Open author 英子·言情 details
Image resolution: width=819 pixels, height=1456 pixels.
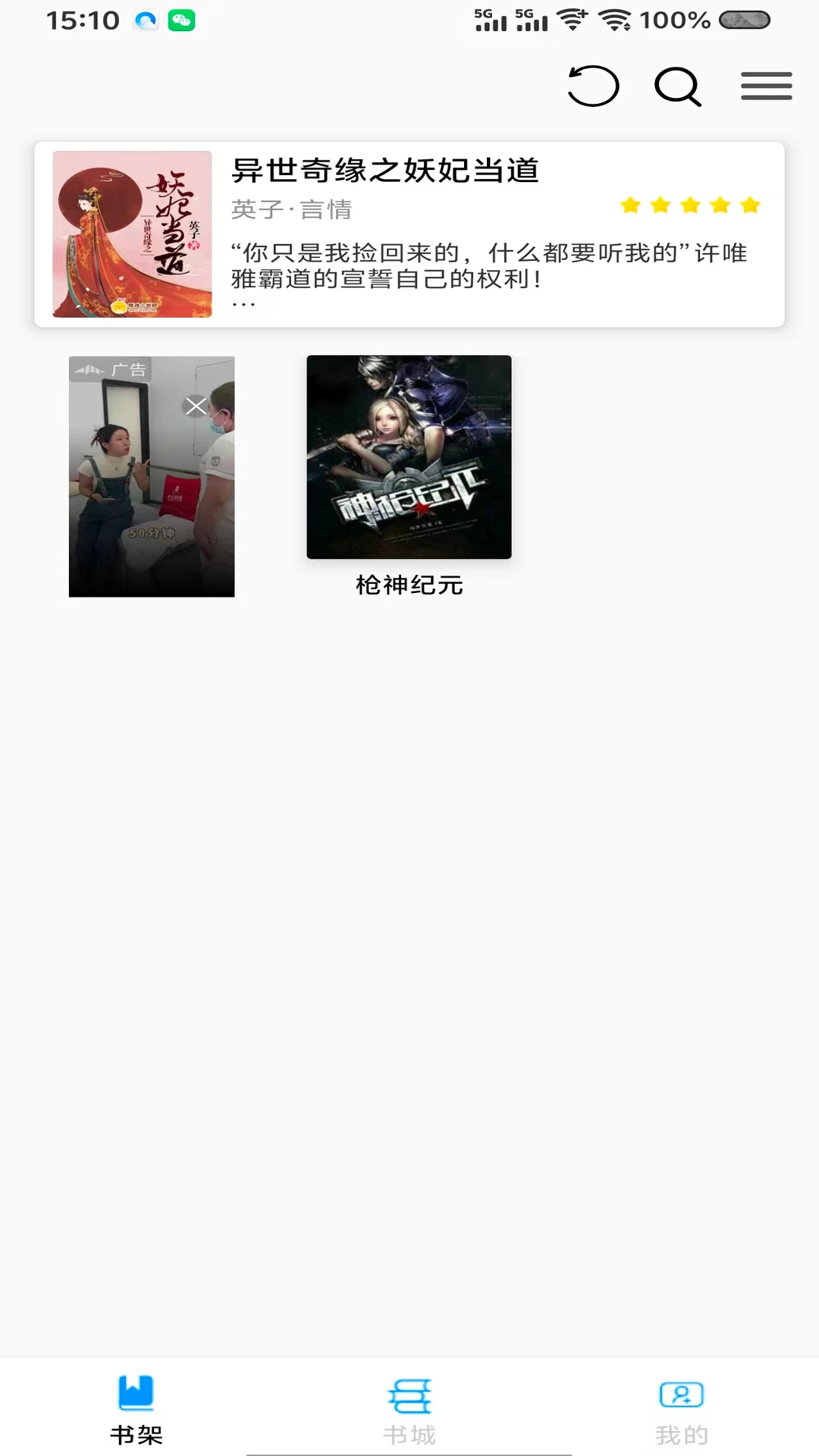pyautogui.click(x=291, y=209)
